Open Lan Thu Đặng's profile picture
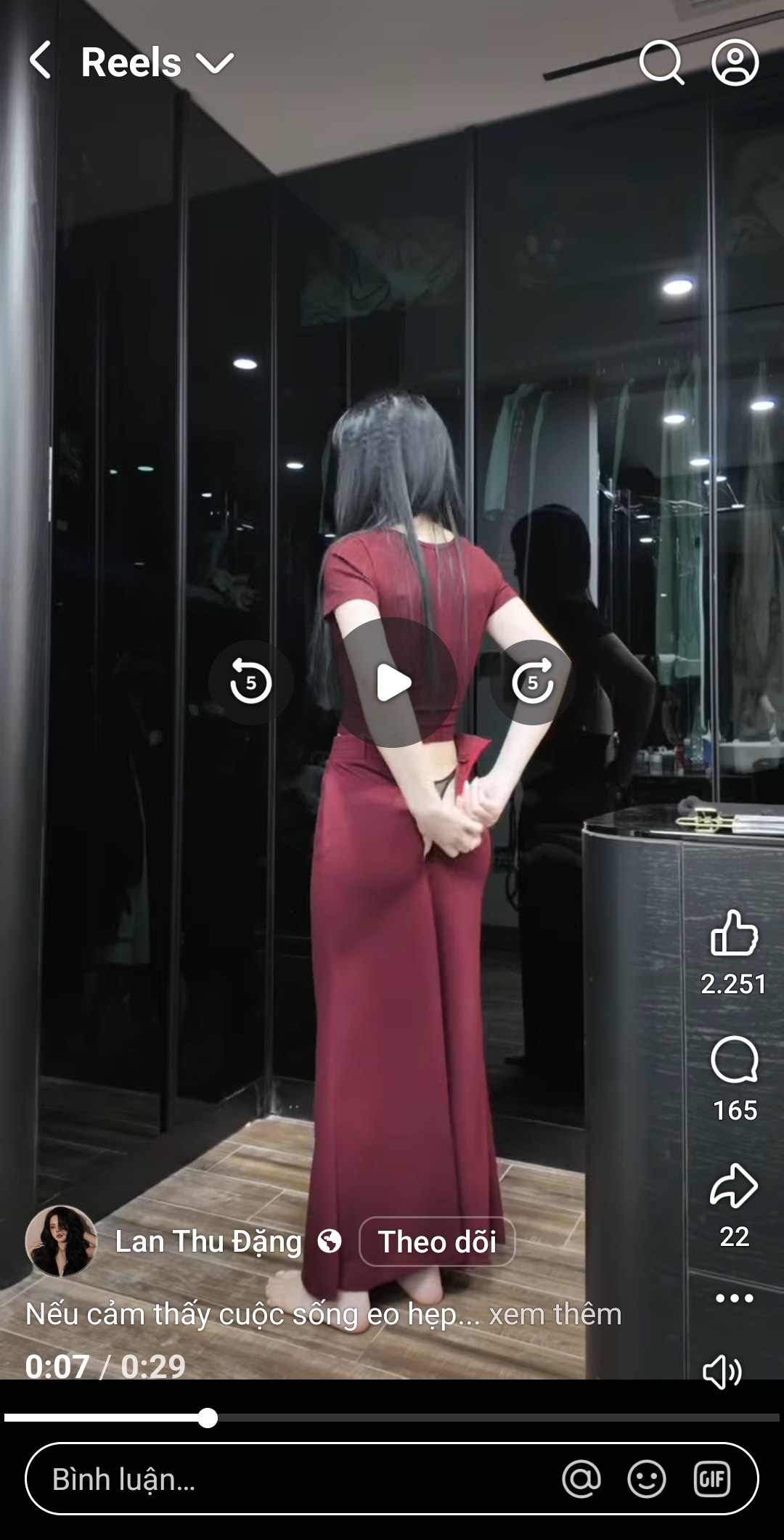Viewport: 784px width, 1540px height. (x=62, y=1241)
